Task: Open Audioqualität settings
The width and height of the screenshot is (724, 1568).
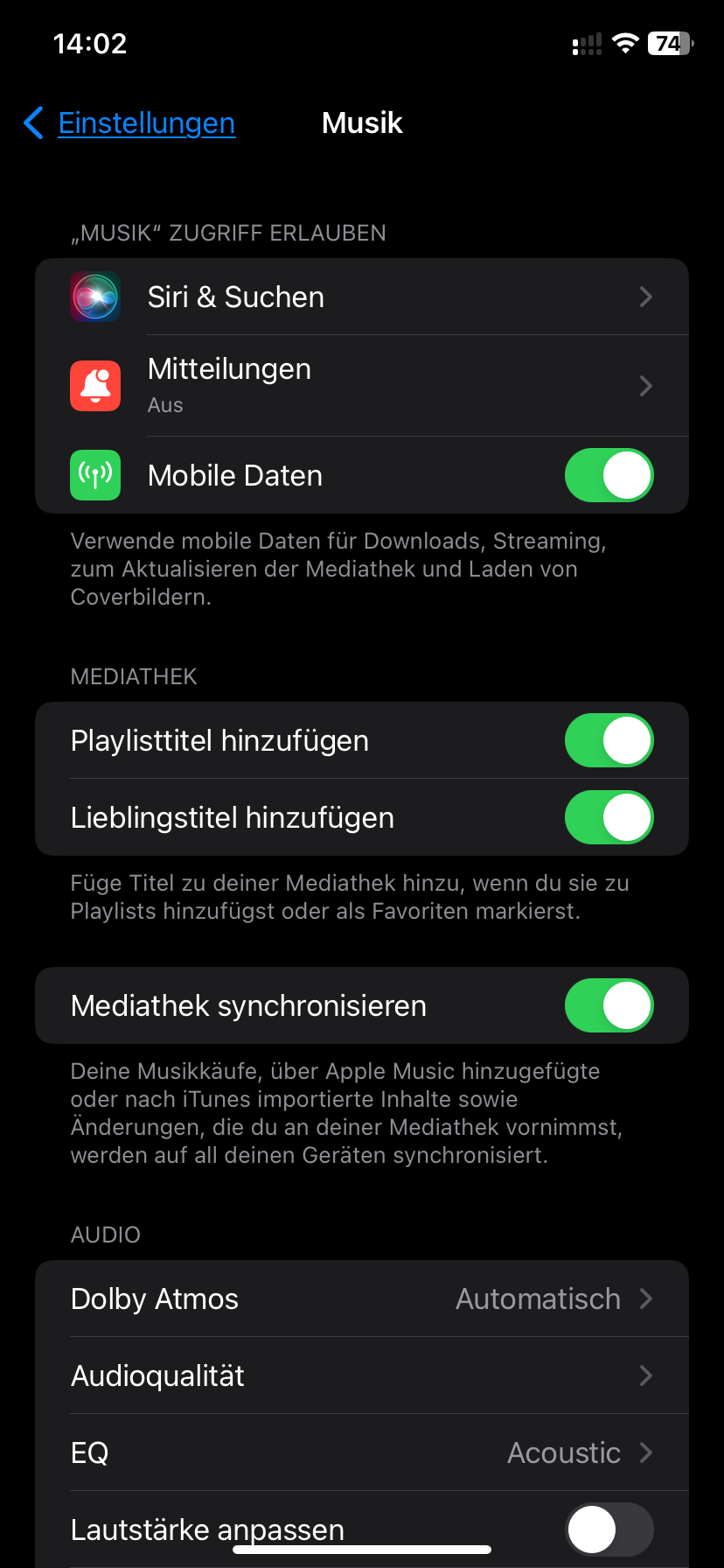Action: point(362,1375)
